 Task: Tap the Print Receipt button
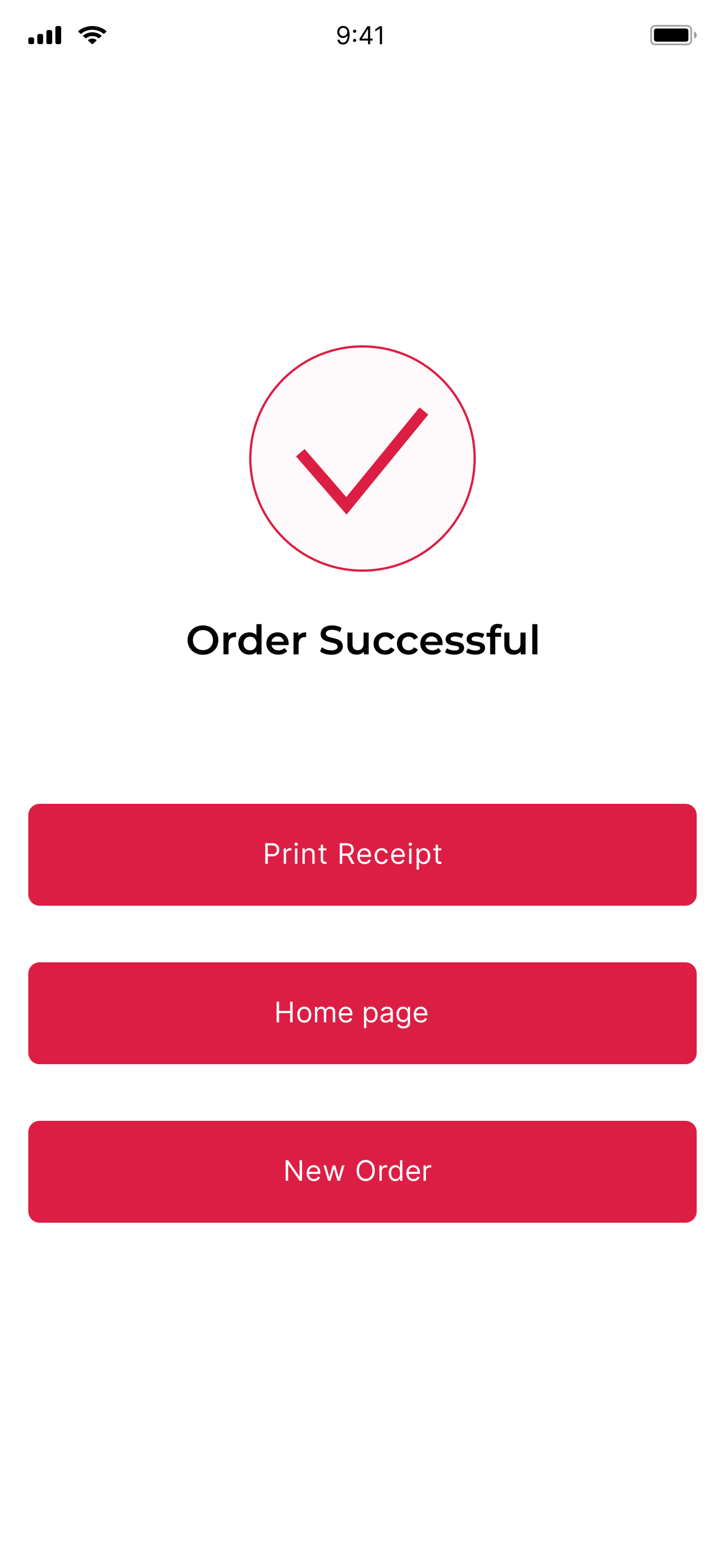[x=362, y=855]
